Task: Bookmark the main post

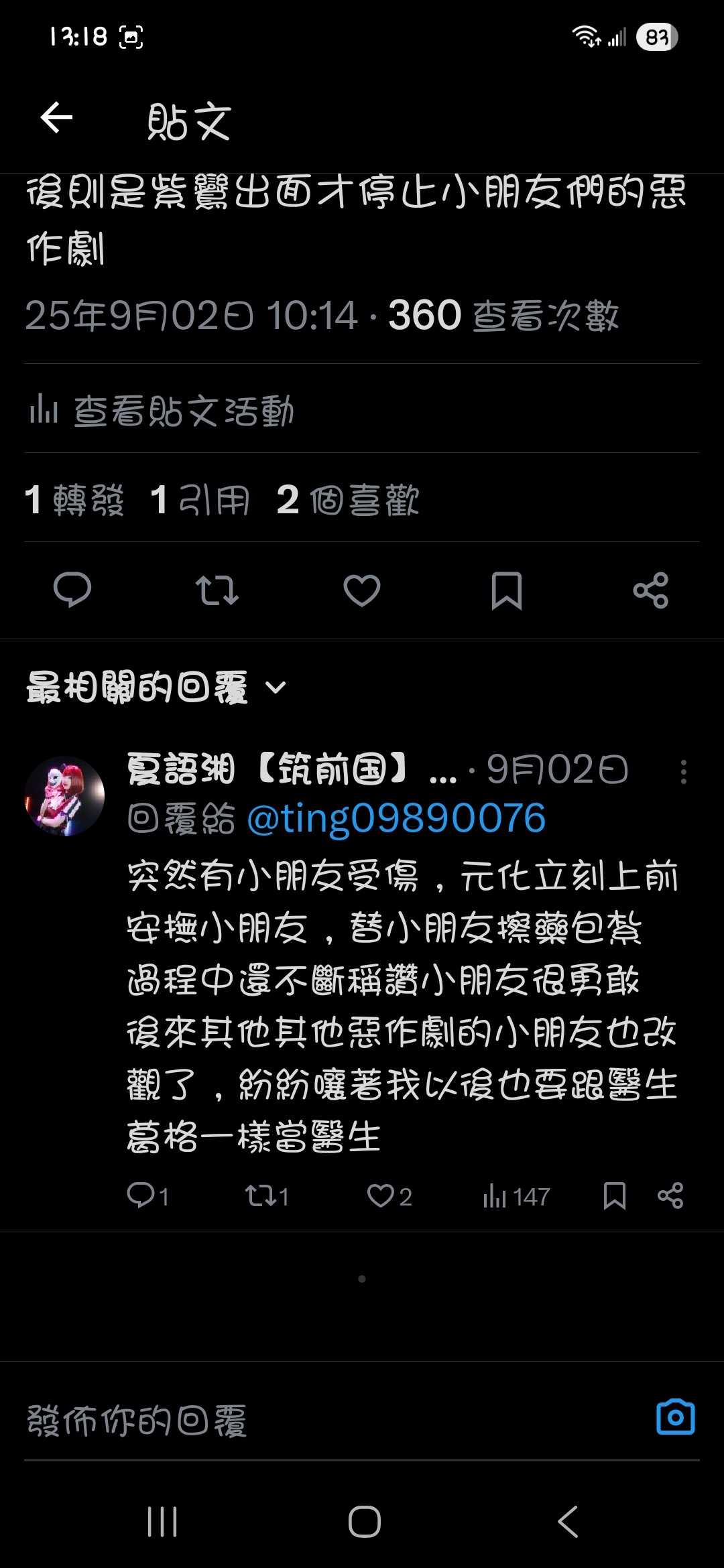Action: tap(506, 590)
